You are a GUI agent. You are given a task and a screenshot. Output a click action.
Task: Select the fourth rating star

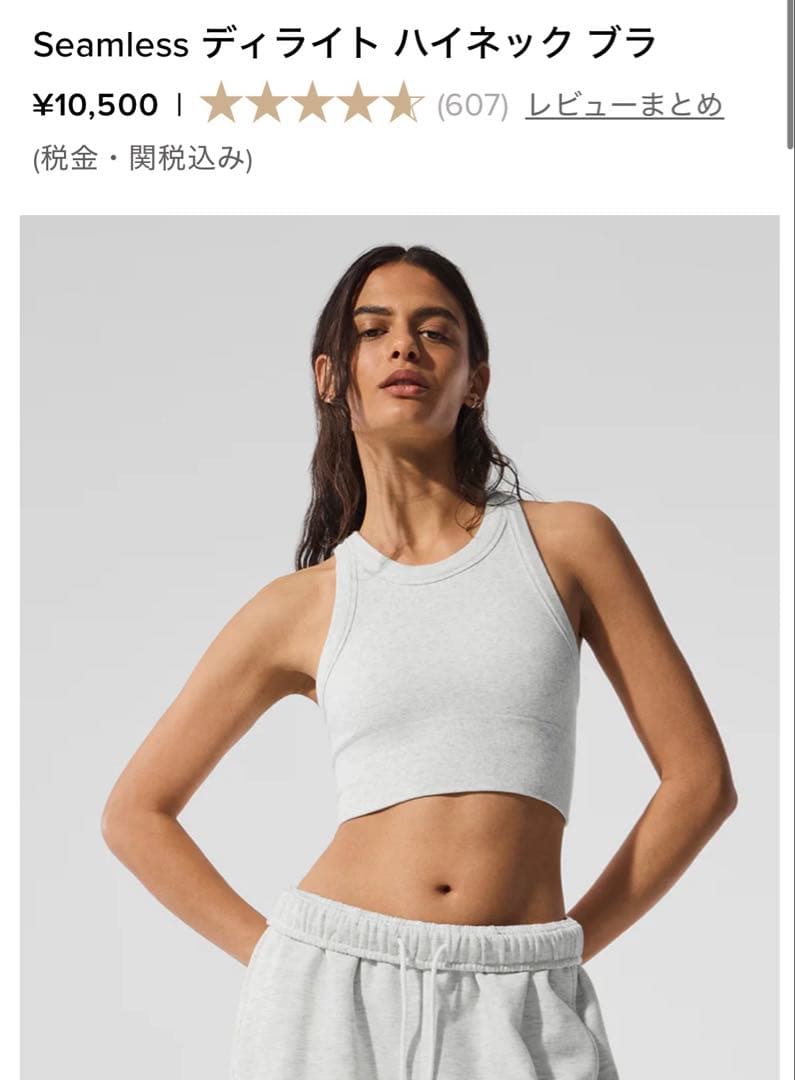(357, 103)
